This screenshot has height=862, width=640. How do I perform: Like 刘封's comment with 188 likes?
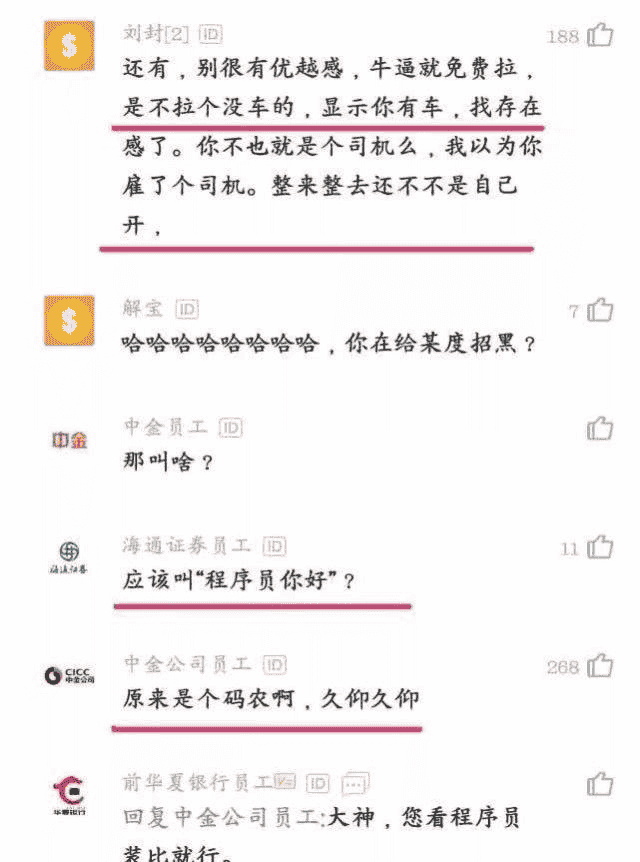coord(600,36)
